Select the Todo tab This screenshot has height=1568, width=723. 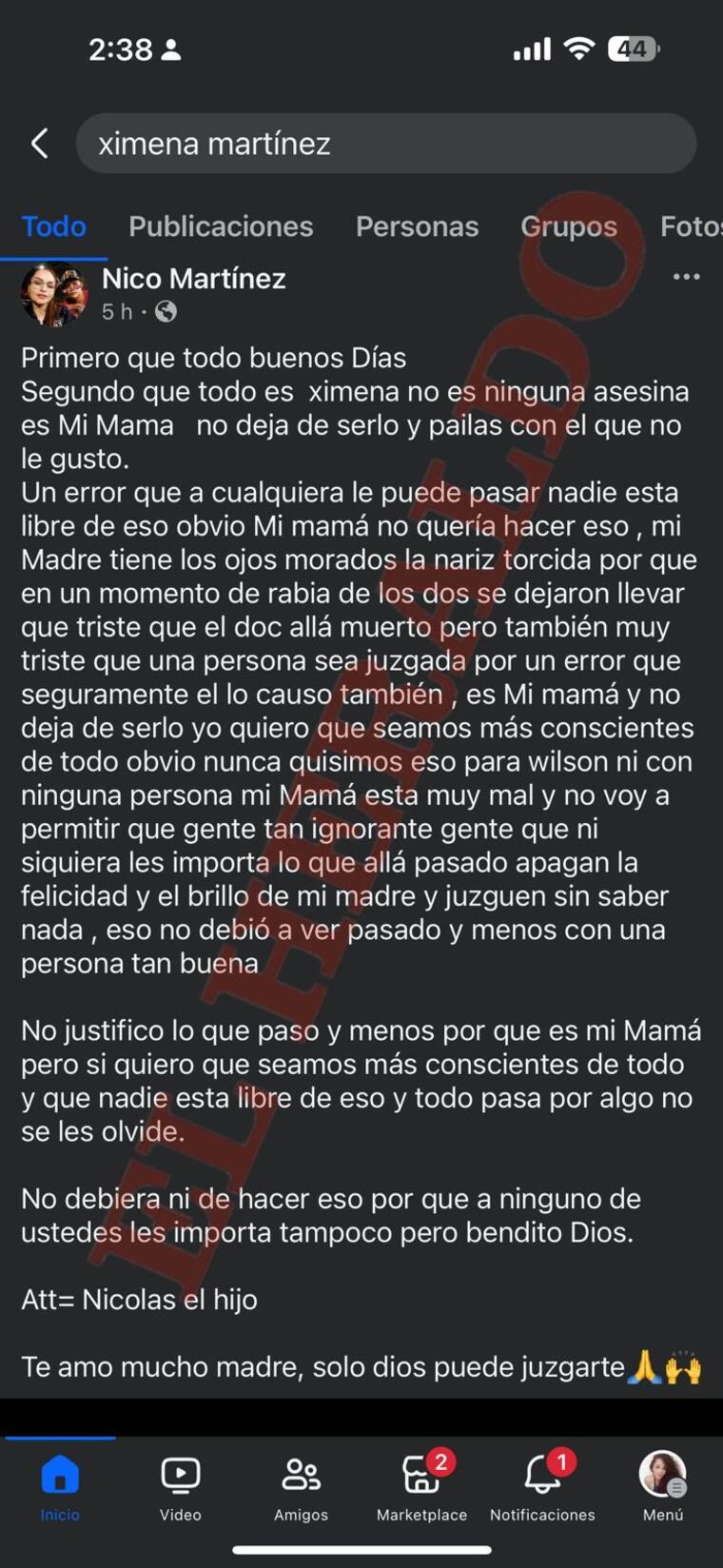53,226
